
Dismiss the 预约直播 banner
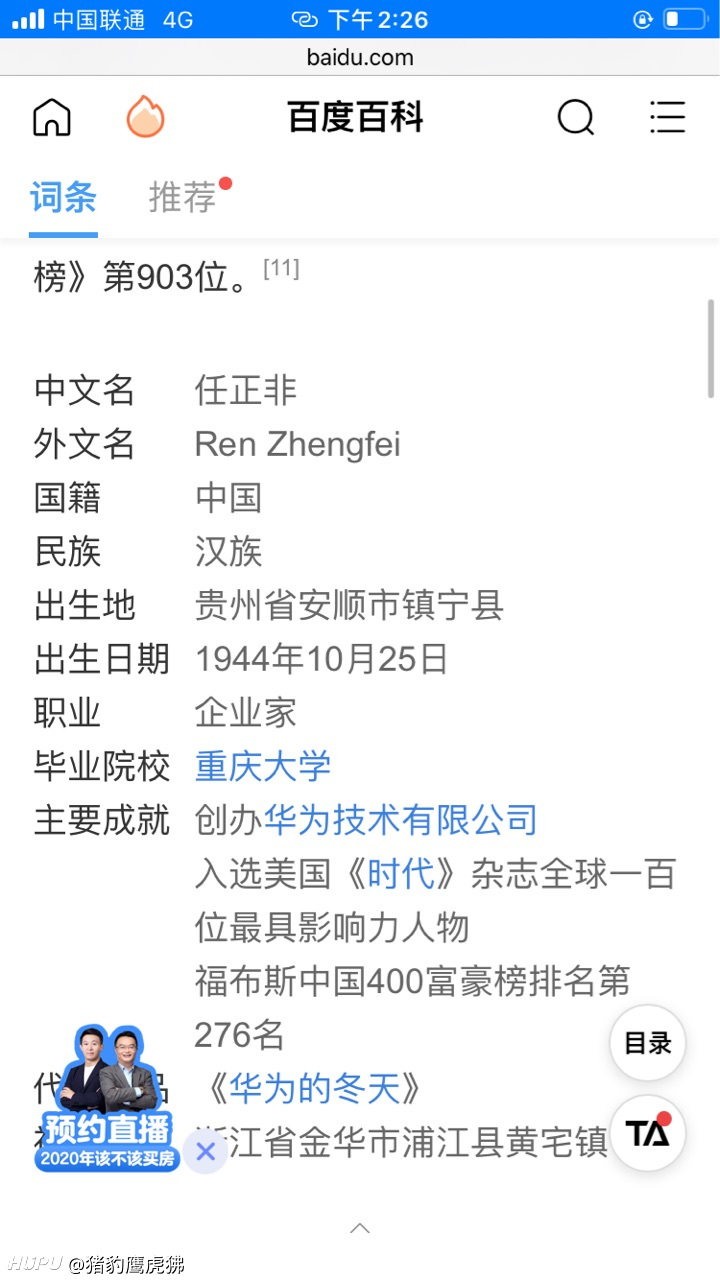click(206, 1152)
